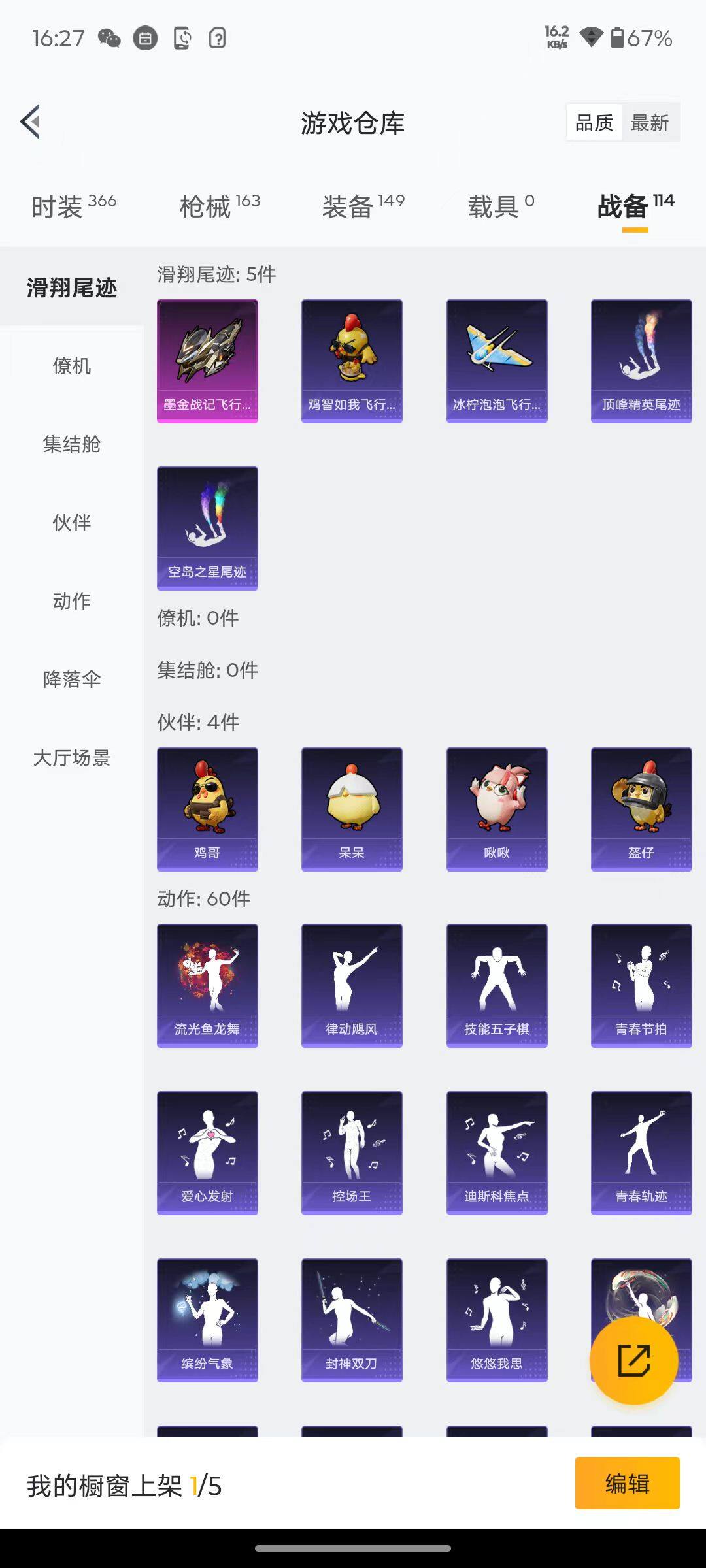Select the 空岛之星尾迹 rainbow trail
This screenshot has width=706, height=1568.
click(x=207, y=528)
